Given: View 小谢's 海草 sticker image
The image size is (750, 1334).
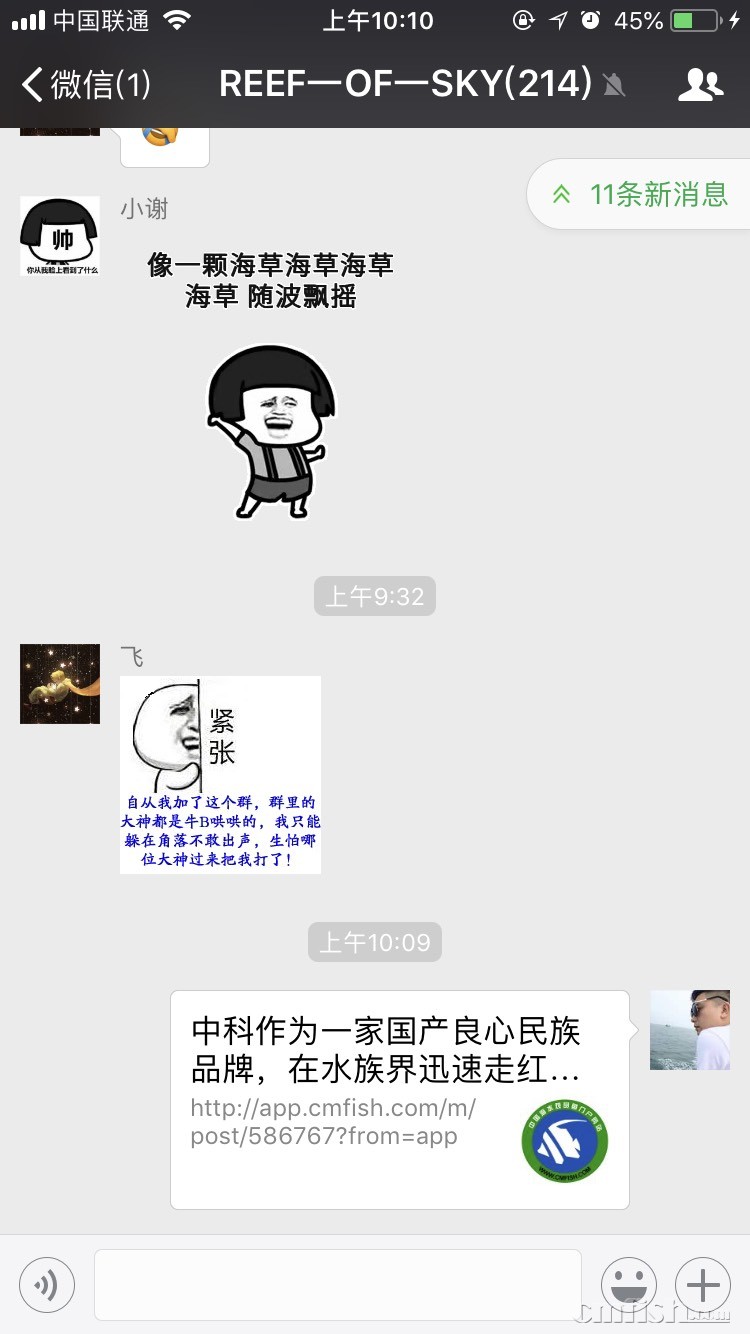Looking at the screenshot, I should click(270, 385).
